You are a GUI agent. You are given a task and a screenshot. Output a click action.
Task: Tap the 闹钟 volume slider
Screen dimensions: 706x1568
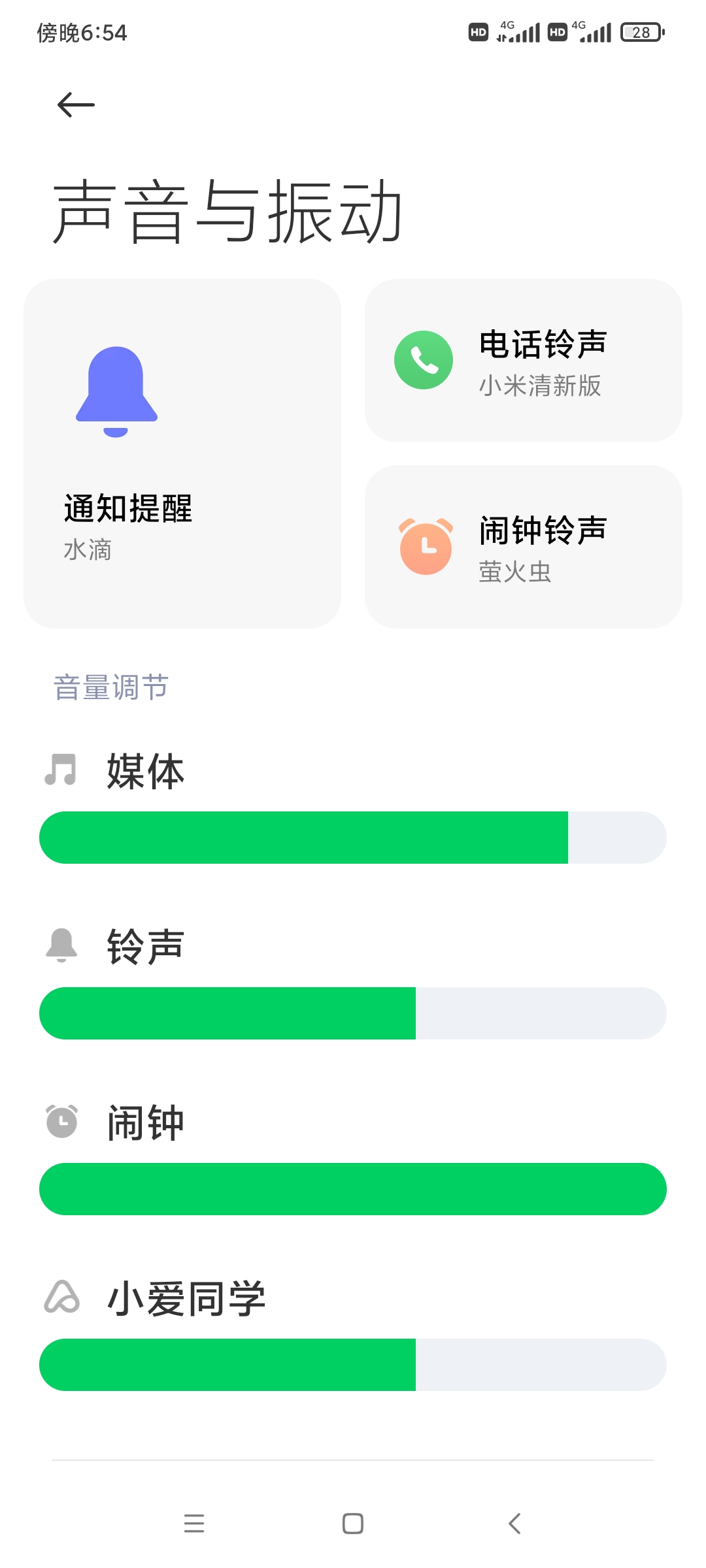353,1189
